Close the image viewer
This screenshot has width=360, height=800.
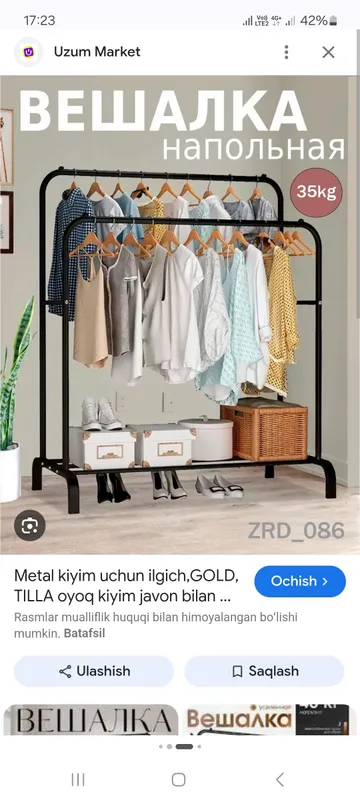328,52
